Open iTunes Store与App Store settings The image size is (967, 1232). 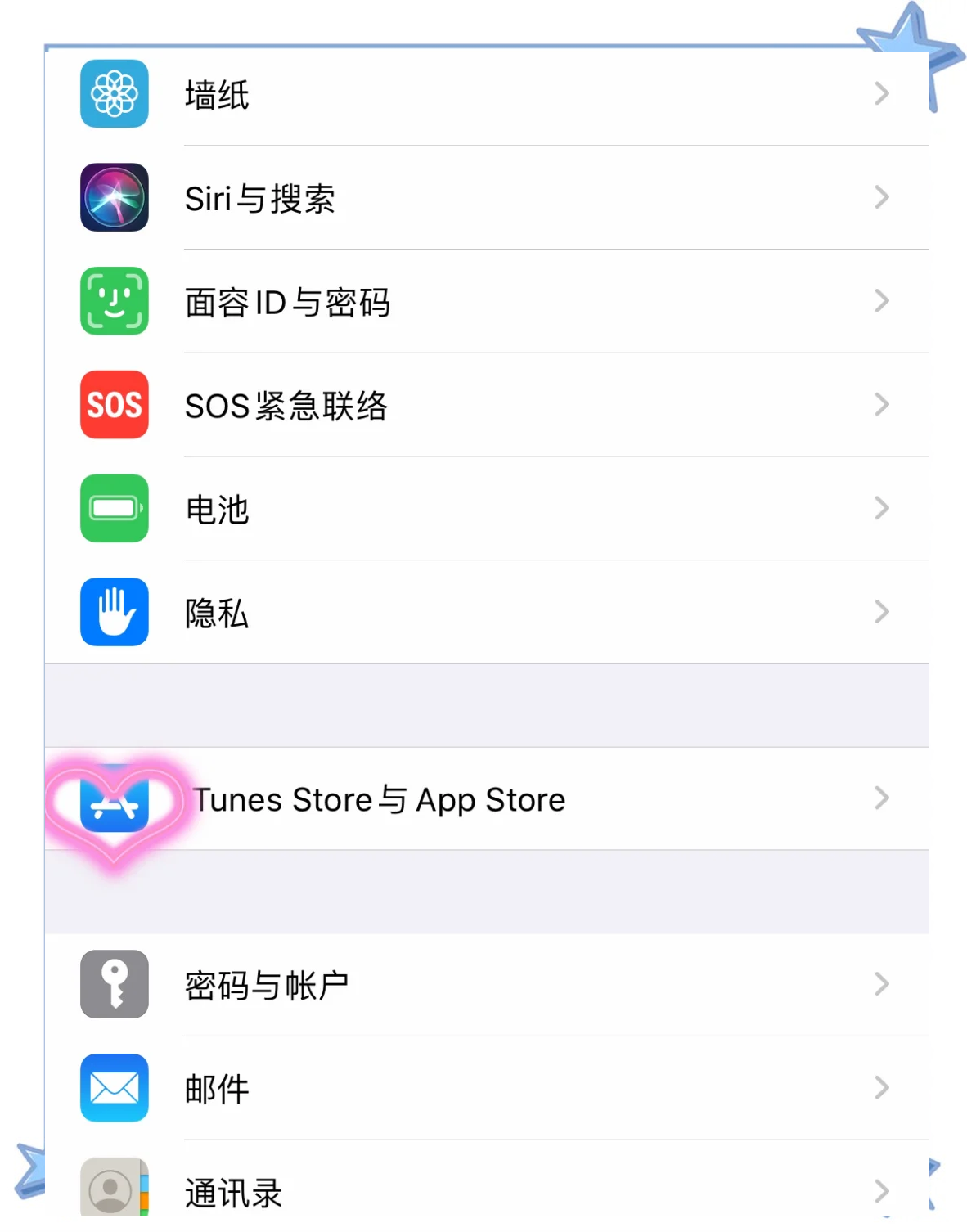coord(491,799)
